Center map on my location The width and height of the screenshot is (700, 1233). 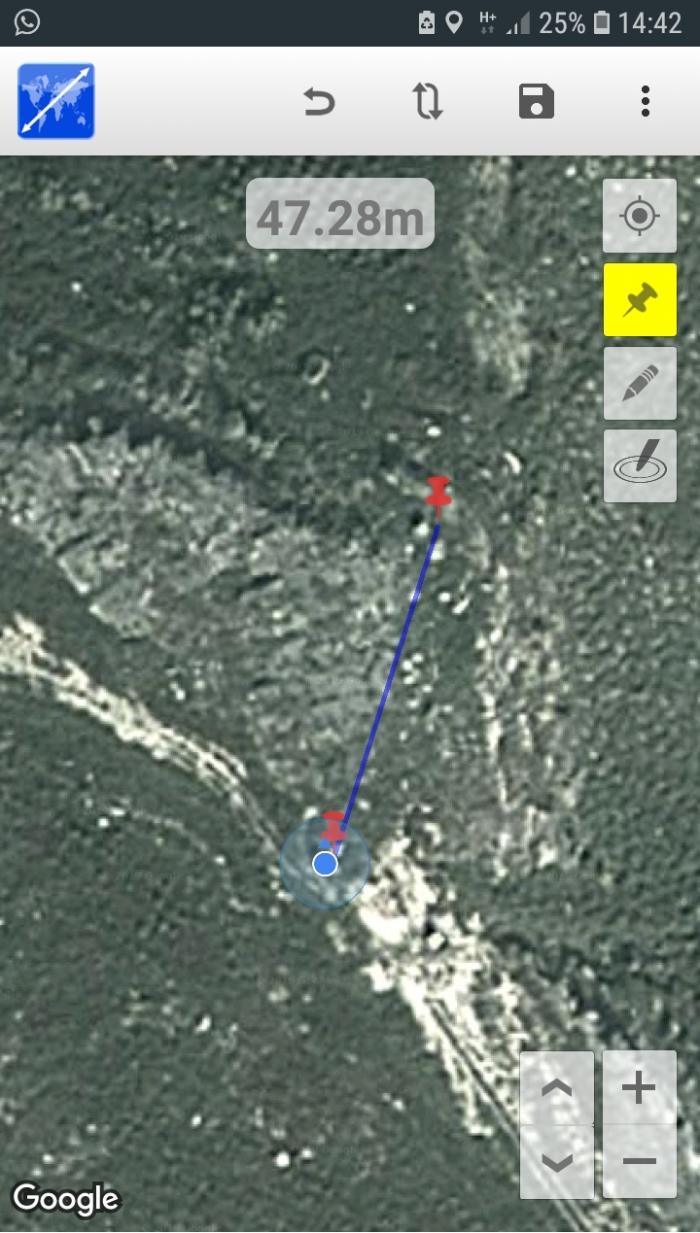pos(640,216)
